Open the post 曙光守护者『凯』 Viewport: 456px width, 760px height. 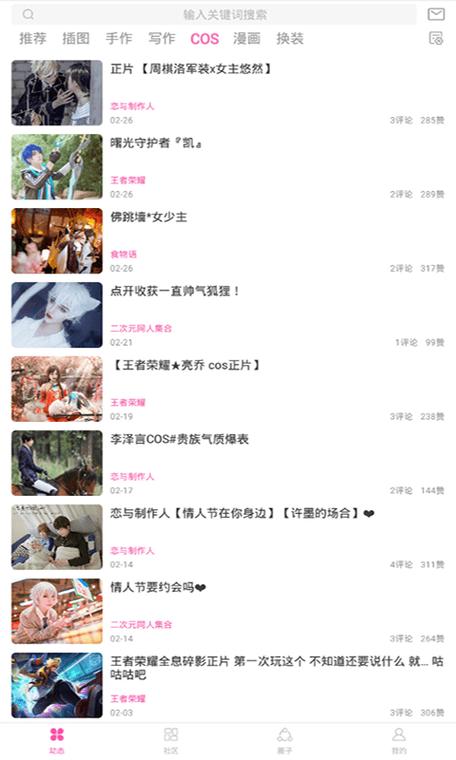(228, 167)
